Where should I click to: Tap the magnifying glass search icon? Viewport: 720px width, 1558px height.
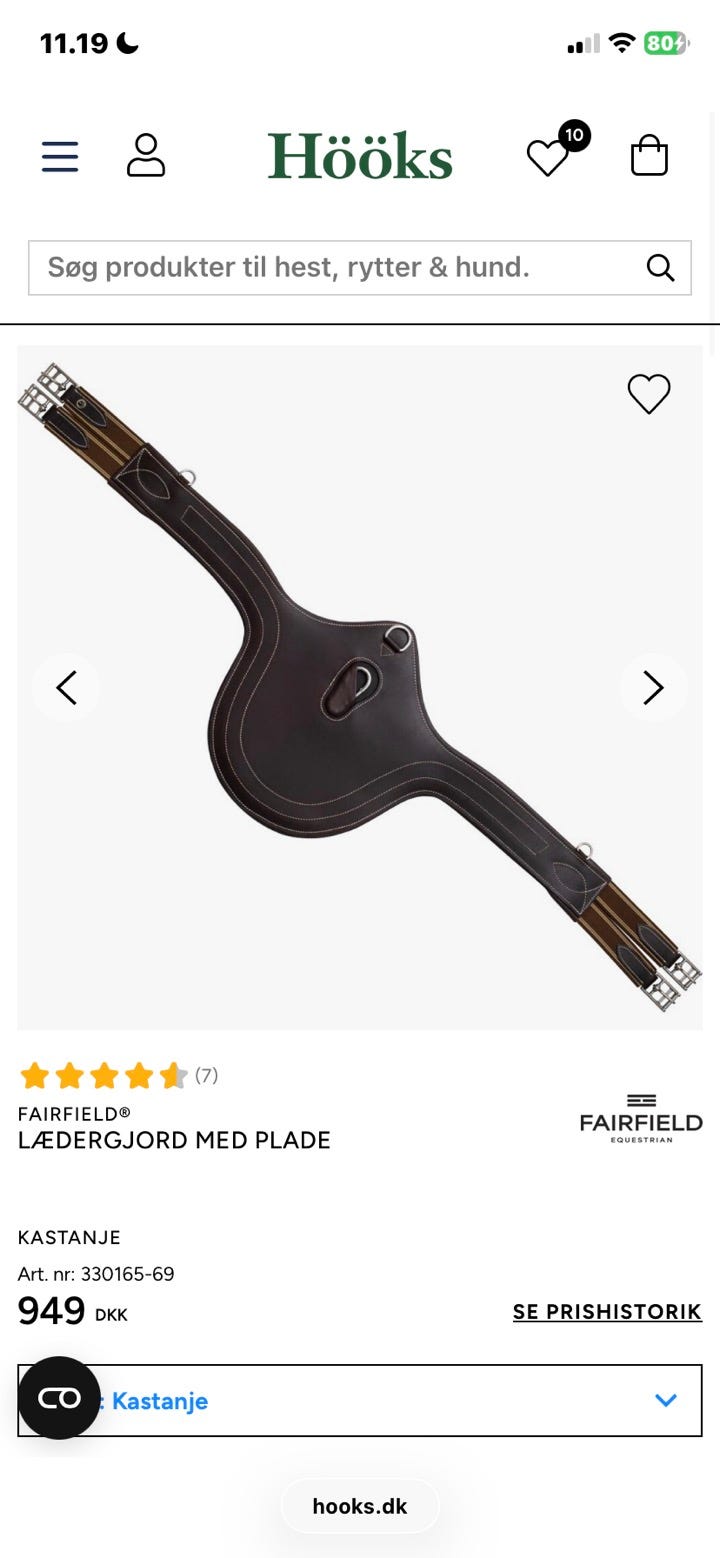(x=660, y=267)
